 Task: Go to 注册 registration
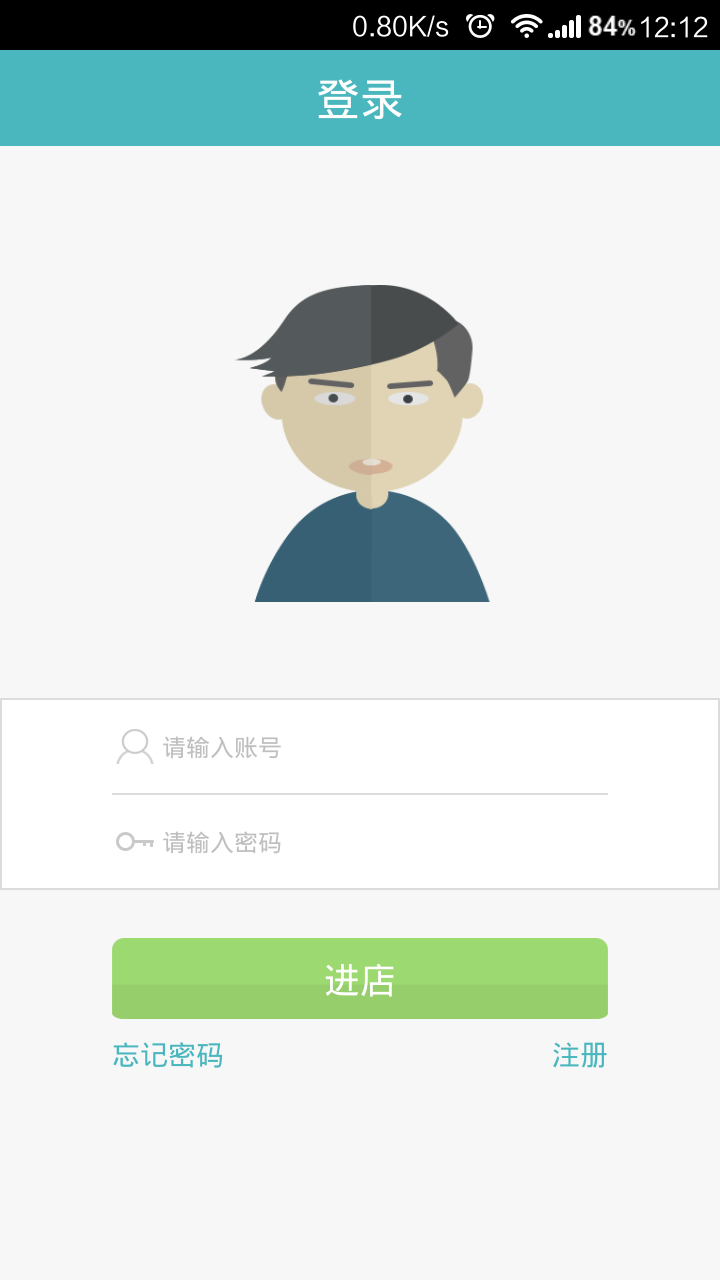tap(580, 1055)
